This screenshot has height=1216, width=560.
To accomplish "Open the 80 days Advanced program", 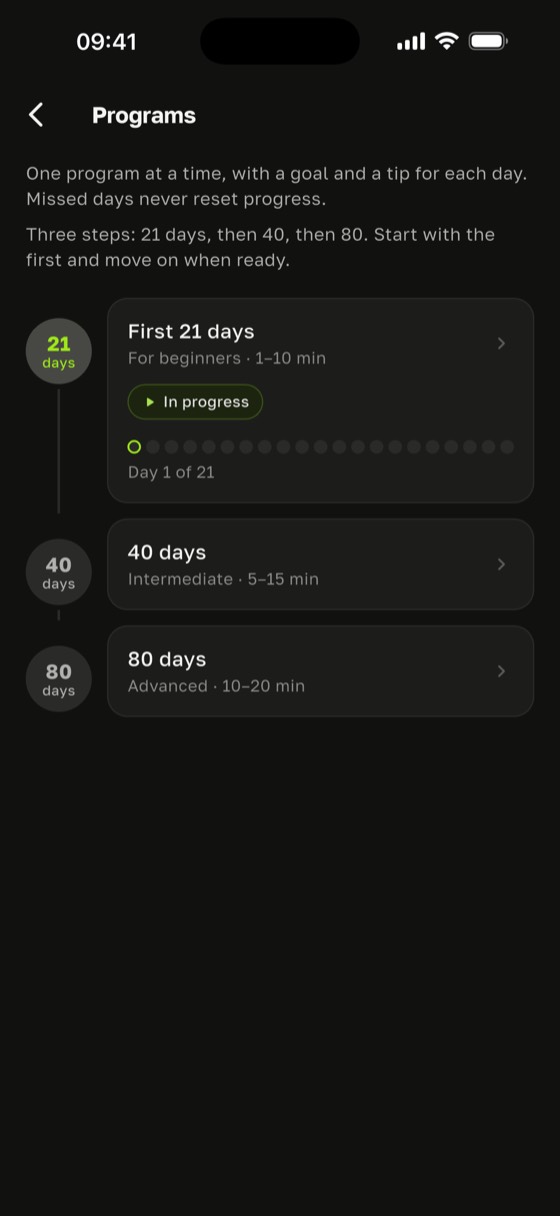I will [320, 671].
